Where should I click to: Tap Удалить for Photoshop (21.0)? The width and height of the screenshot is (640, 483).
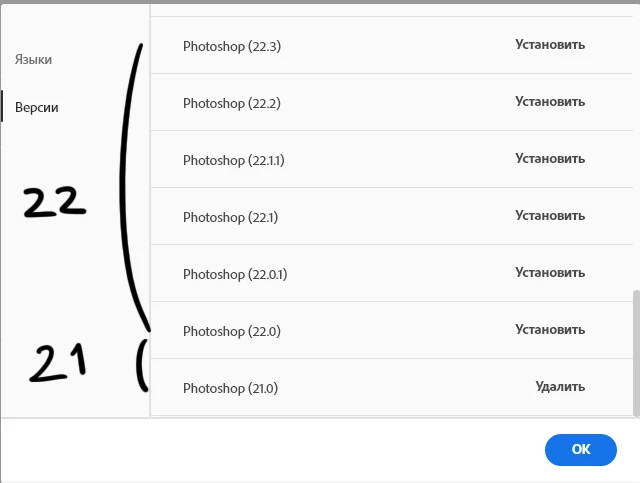tap(560, 387)
